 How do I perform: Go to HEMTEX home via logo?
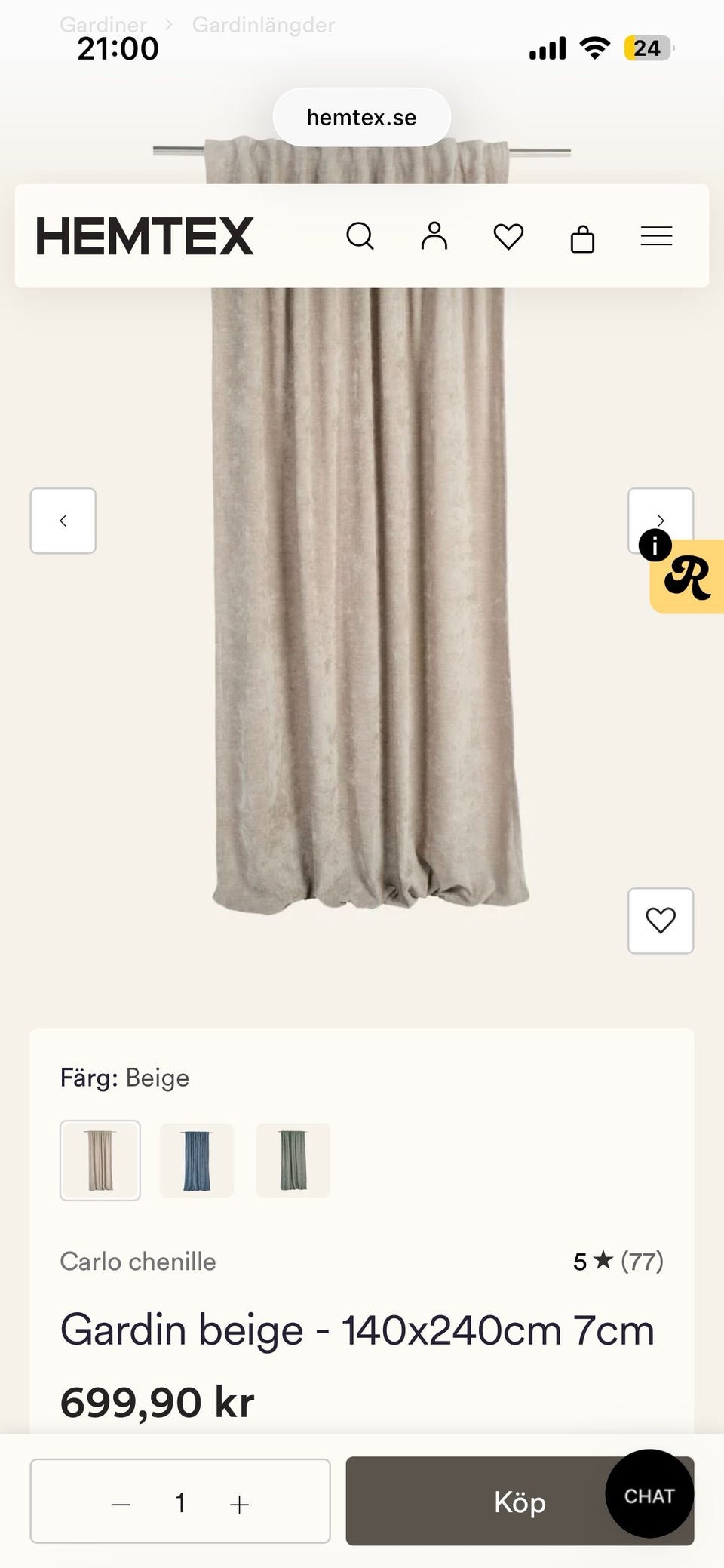click(145, 236)
